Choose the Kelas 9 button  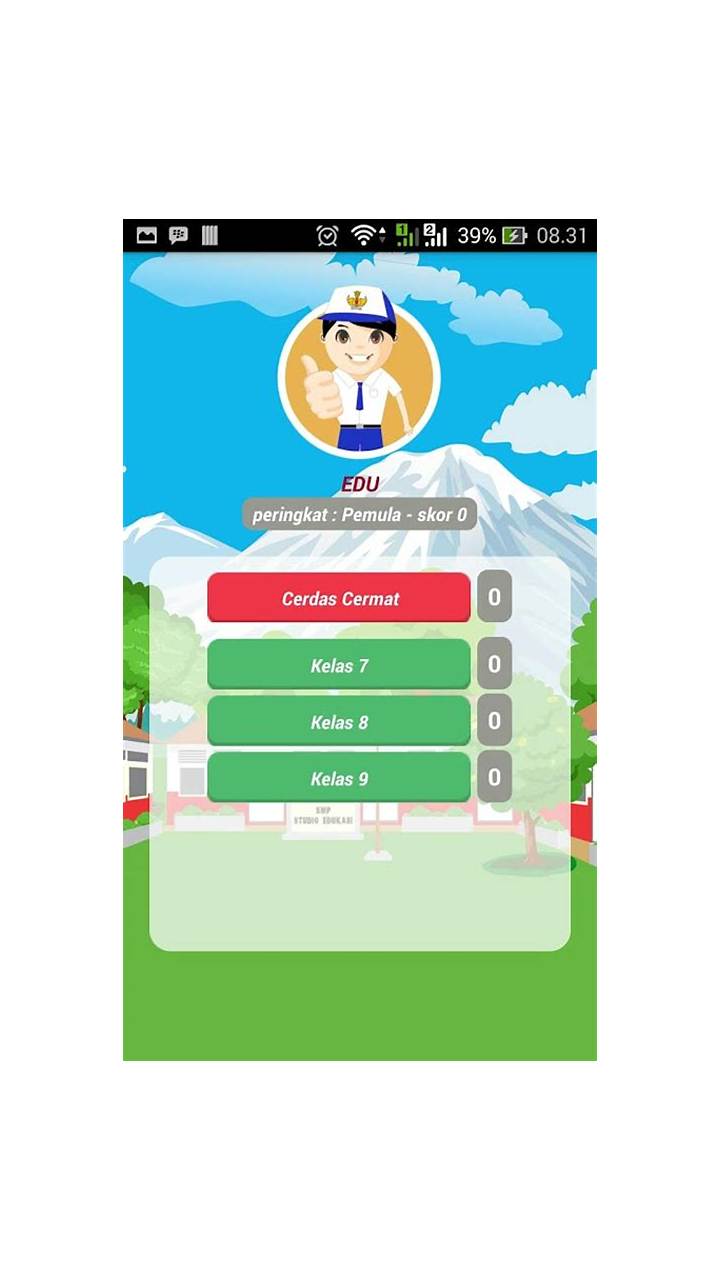tap(338, 778)
